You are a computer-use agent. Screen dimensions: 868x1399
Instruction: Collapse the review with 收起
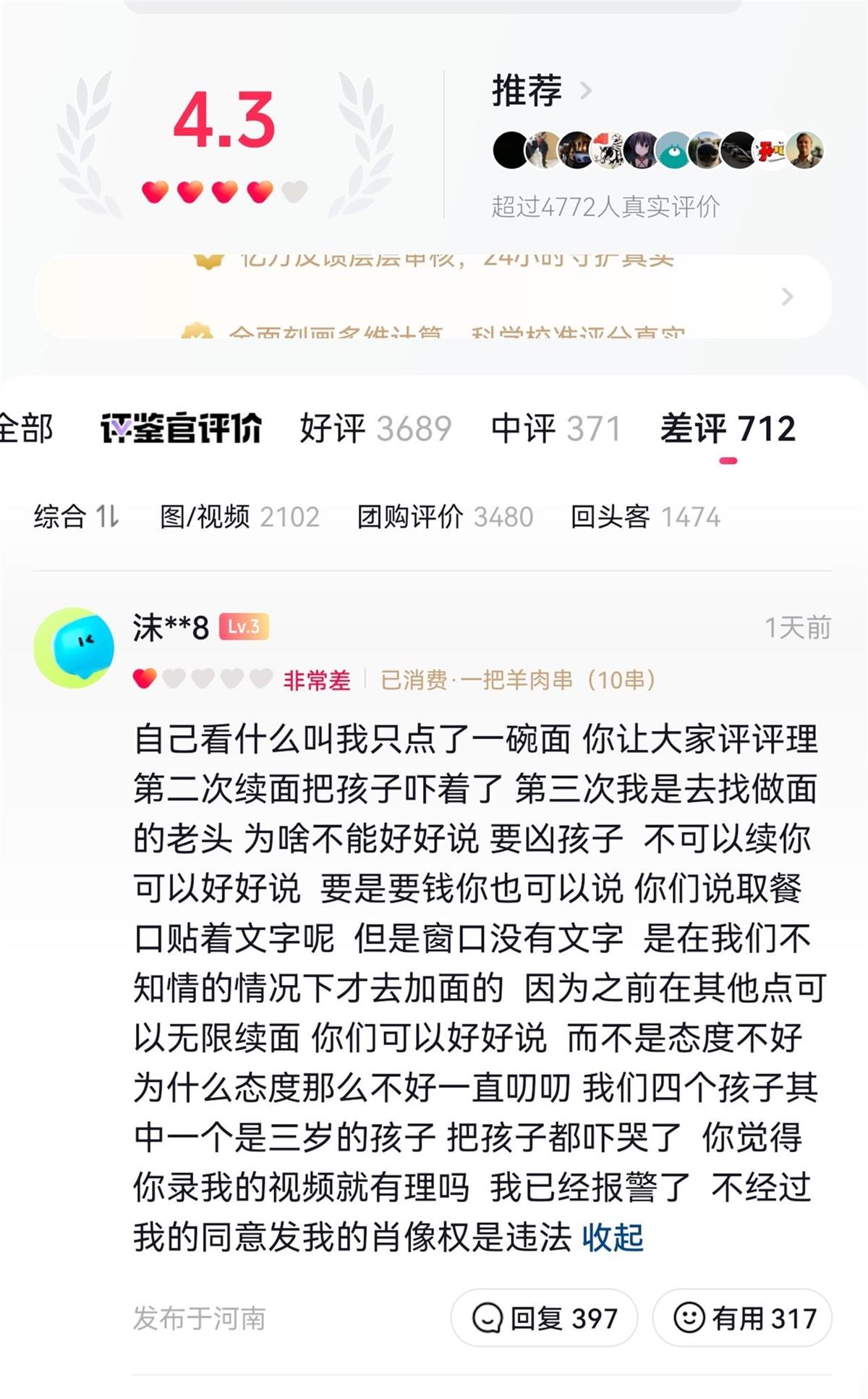(613, 1237)
